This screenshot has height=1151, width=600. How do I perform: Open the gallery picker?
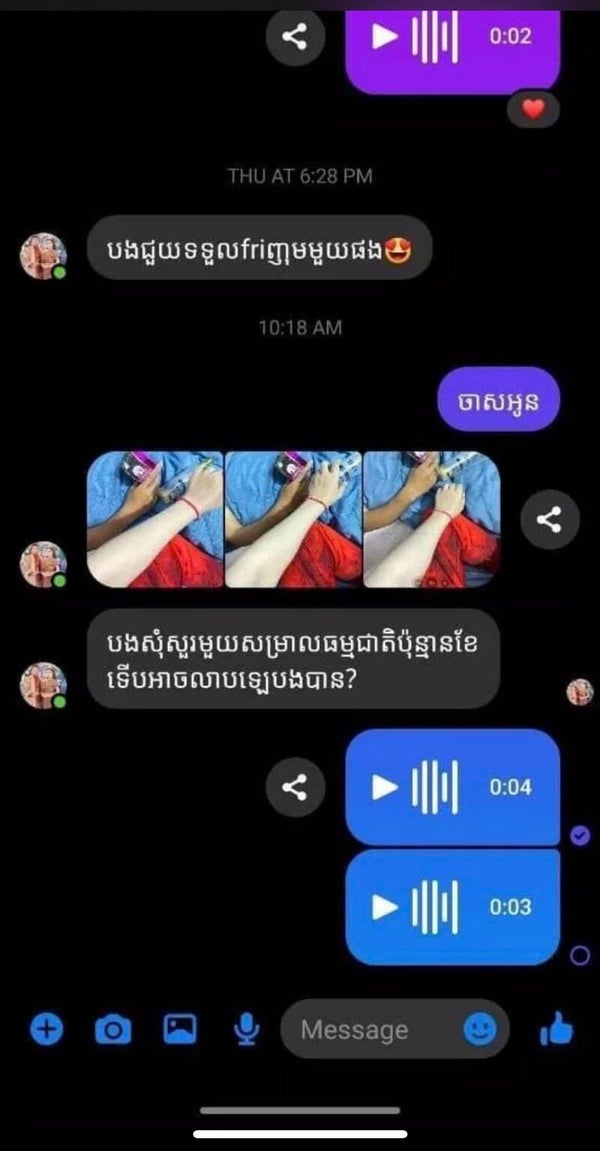pos(180,1028)
